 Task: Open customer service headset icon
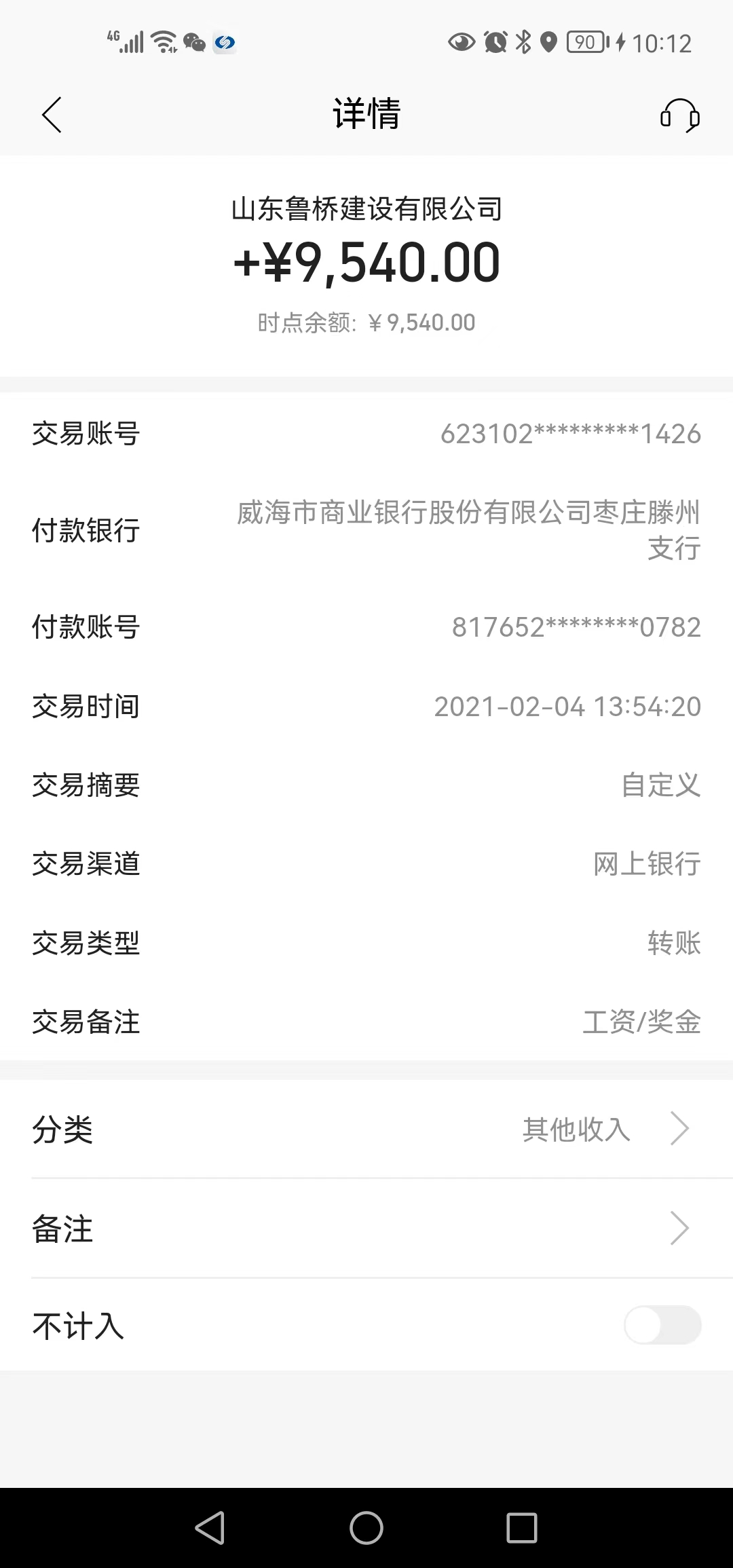(679, 115)
